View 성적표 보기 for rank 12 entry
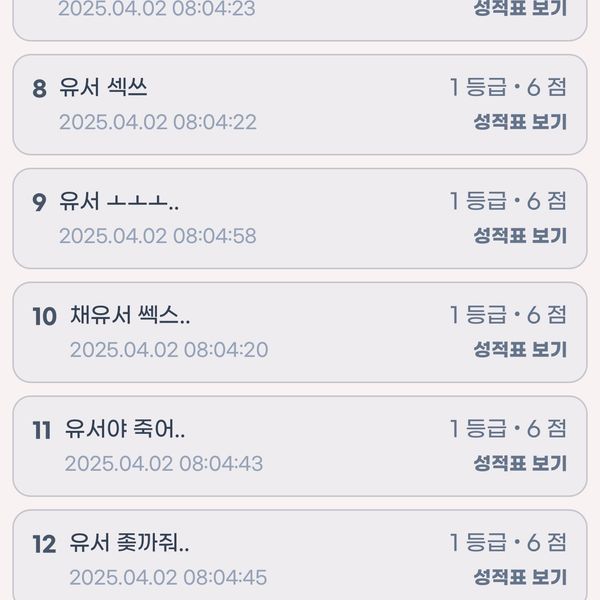 click(519, 578)
